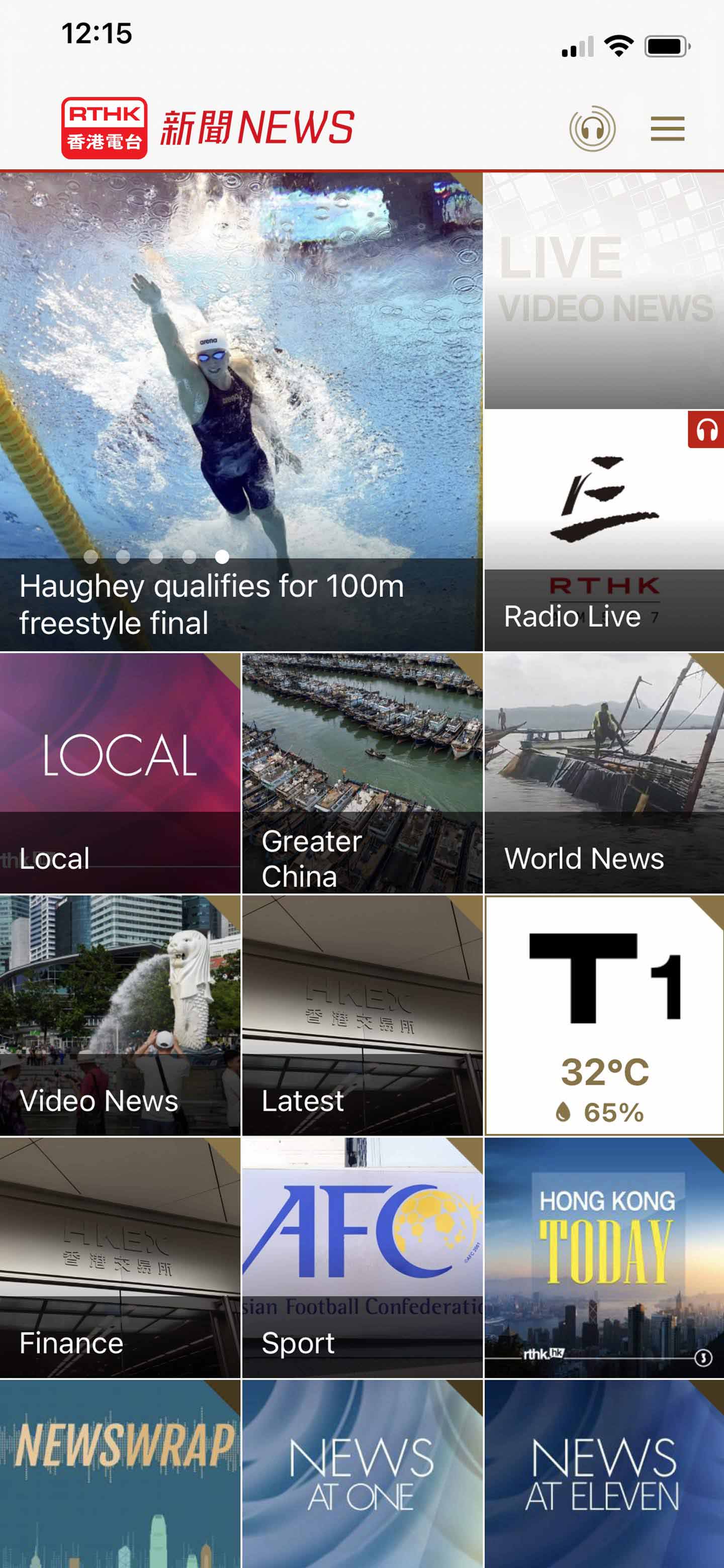This screenshot has height=1568, width=724.
Task: Open the Video News tile
Action: 120,1015
